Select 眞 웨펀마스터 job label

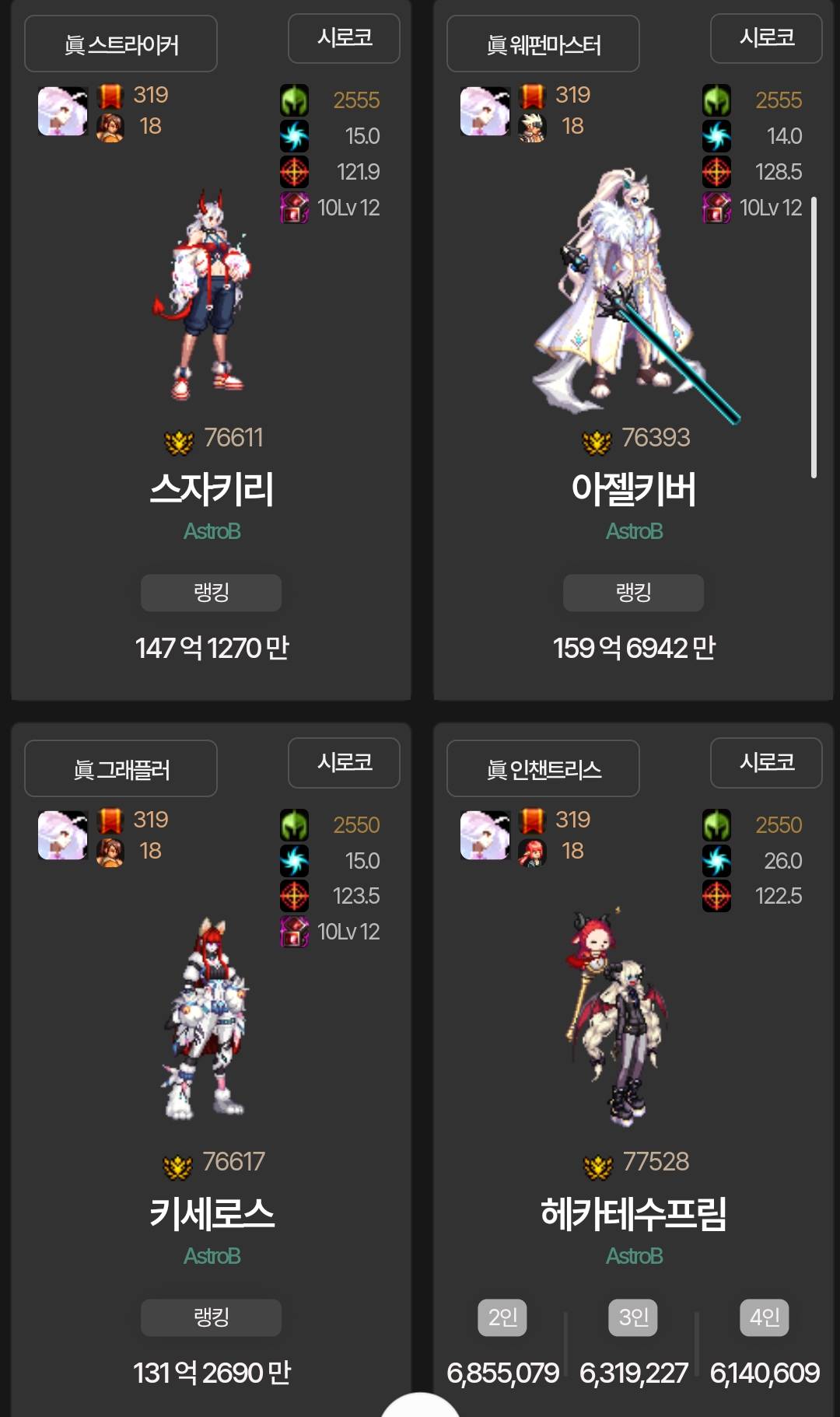543,44
